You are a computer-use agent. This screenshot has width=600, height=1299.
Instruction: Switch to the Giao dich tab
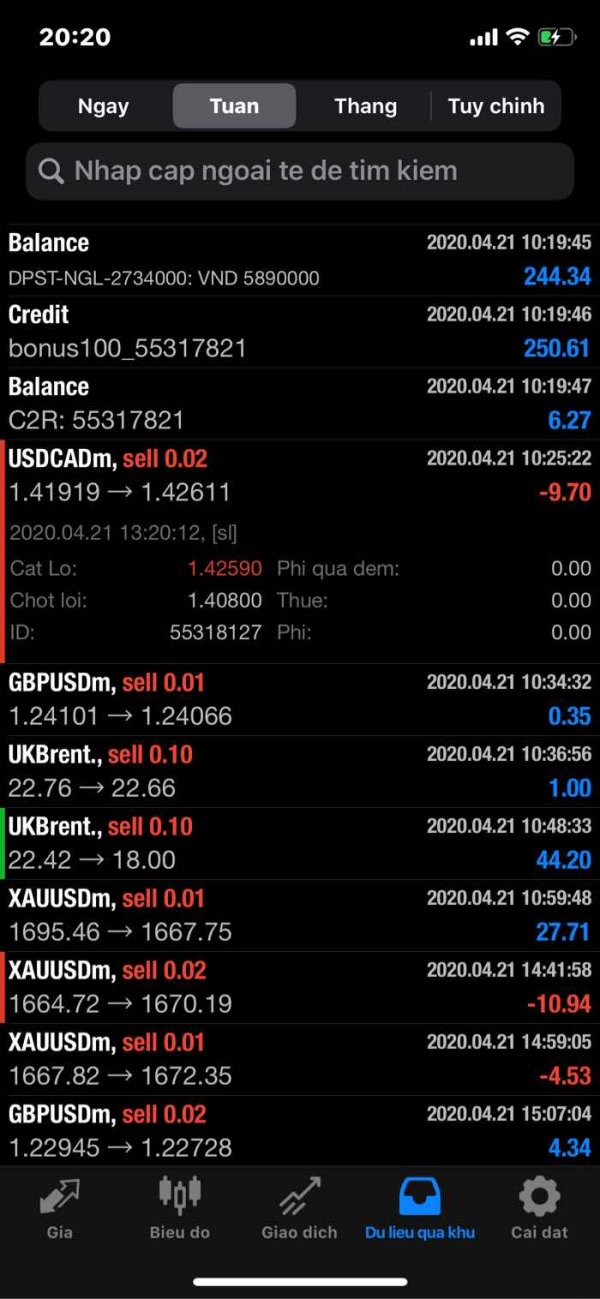click(300, 1208)
